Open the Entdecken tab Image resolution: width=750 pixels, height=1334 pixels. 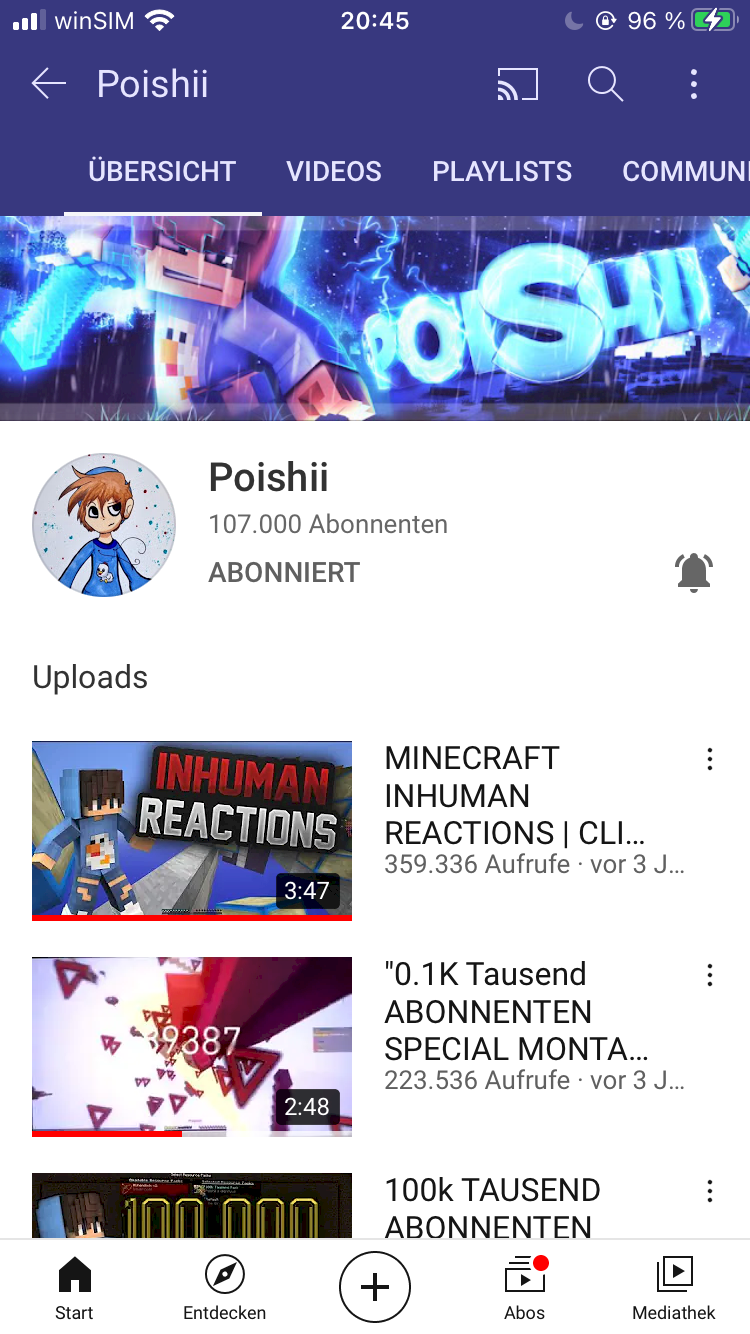point(225,1288)
